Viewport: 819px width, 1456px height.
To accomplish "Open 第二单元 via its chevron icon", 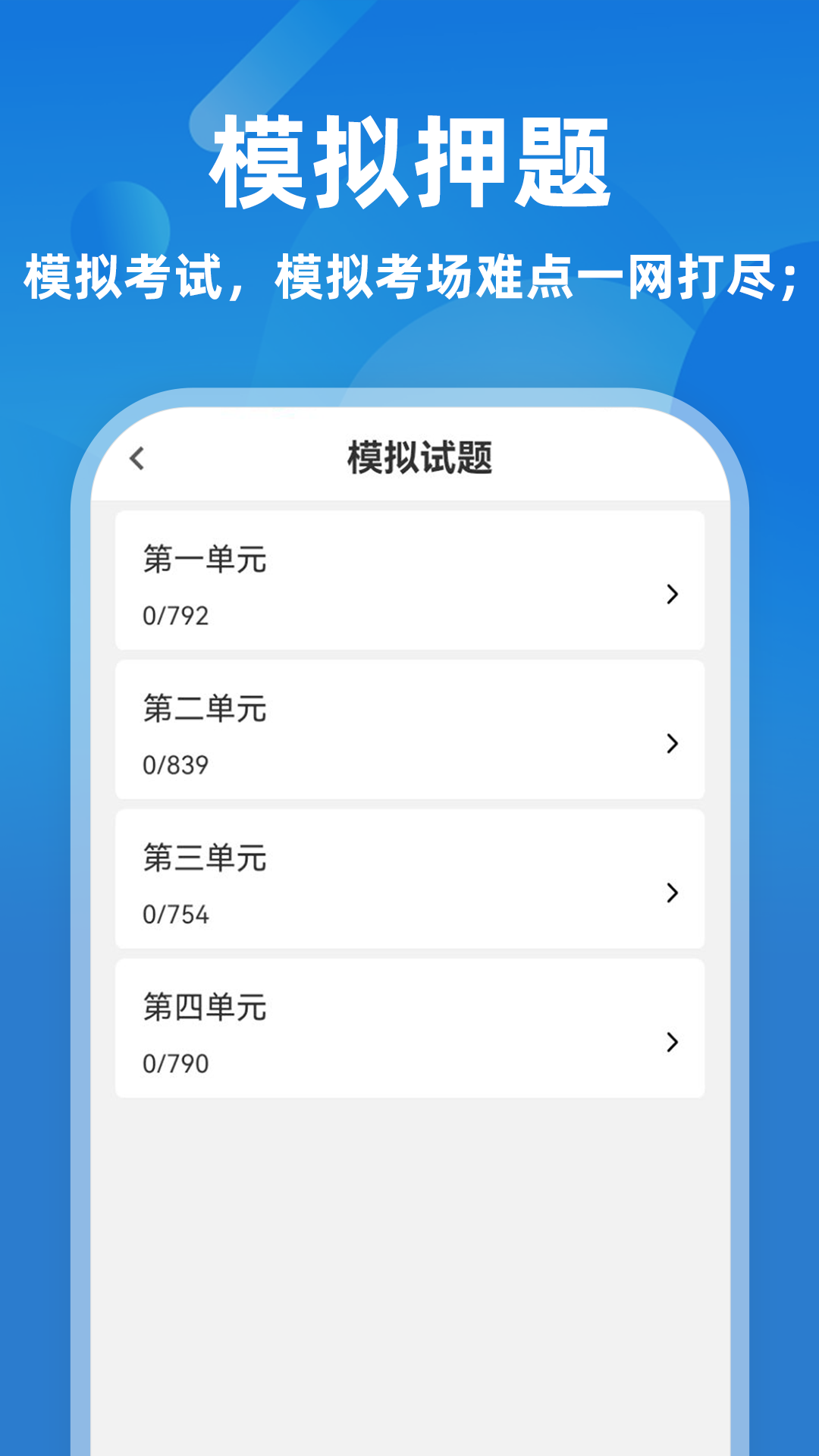I will [672, 745].
